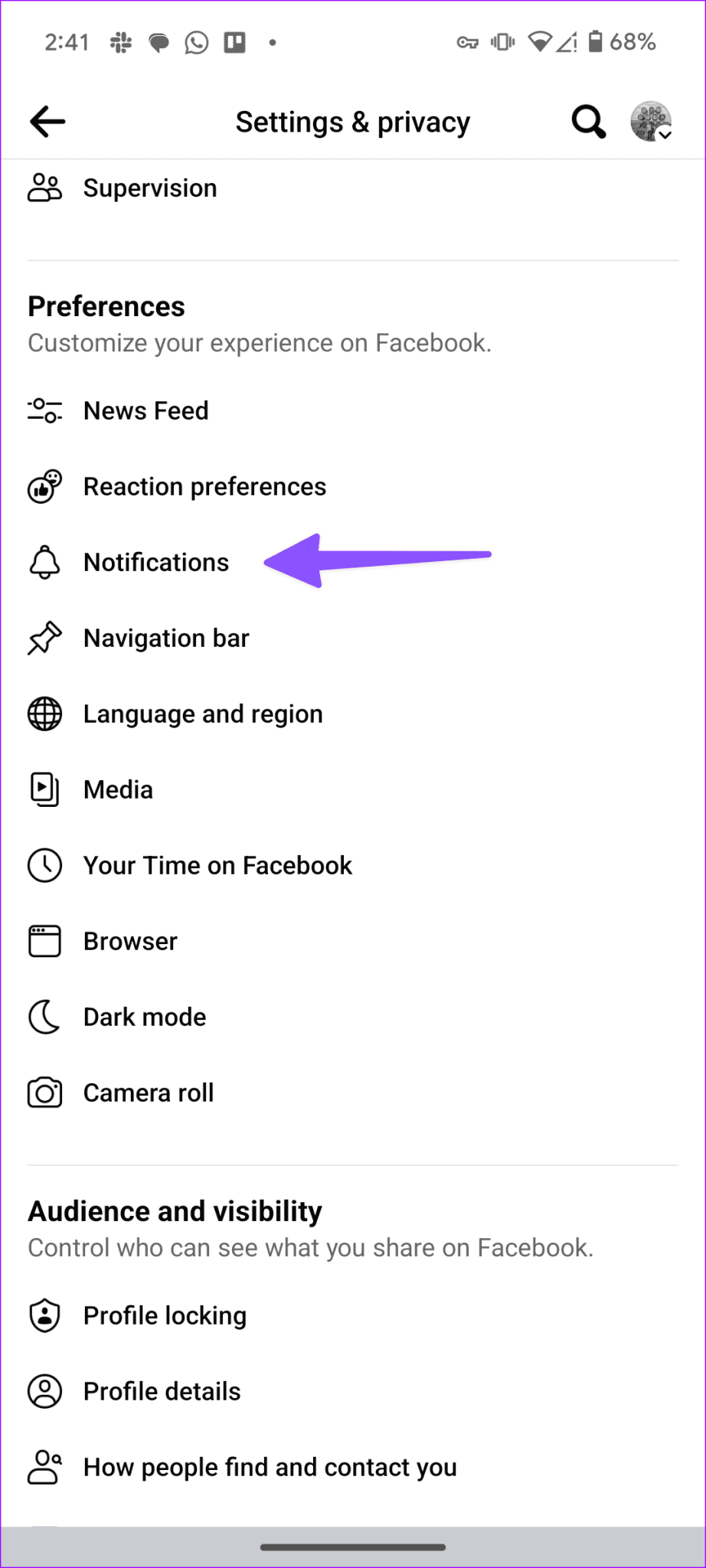706x1568 pixels.
Task: Open Profile locking settings
Action: [165, 1315]
